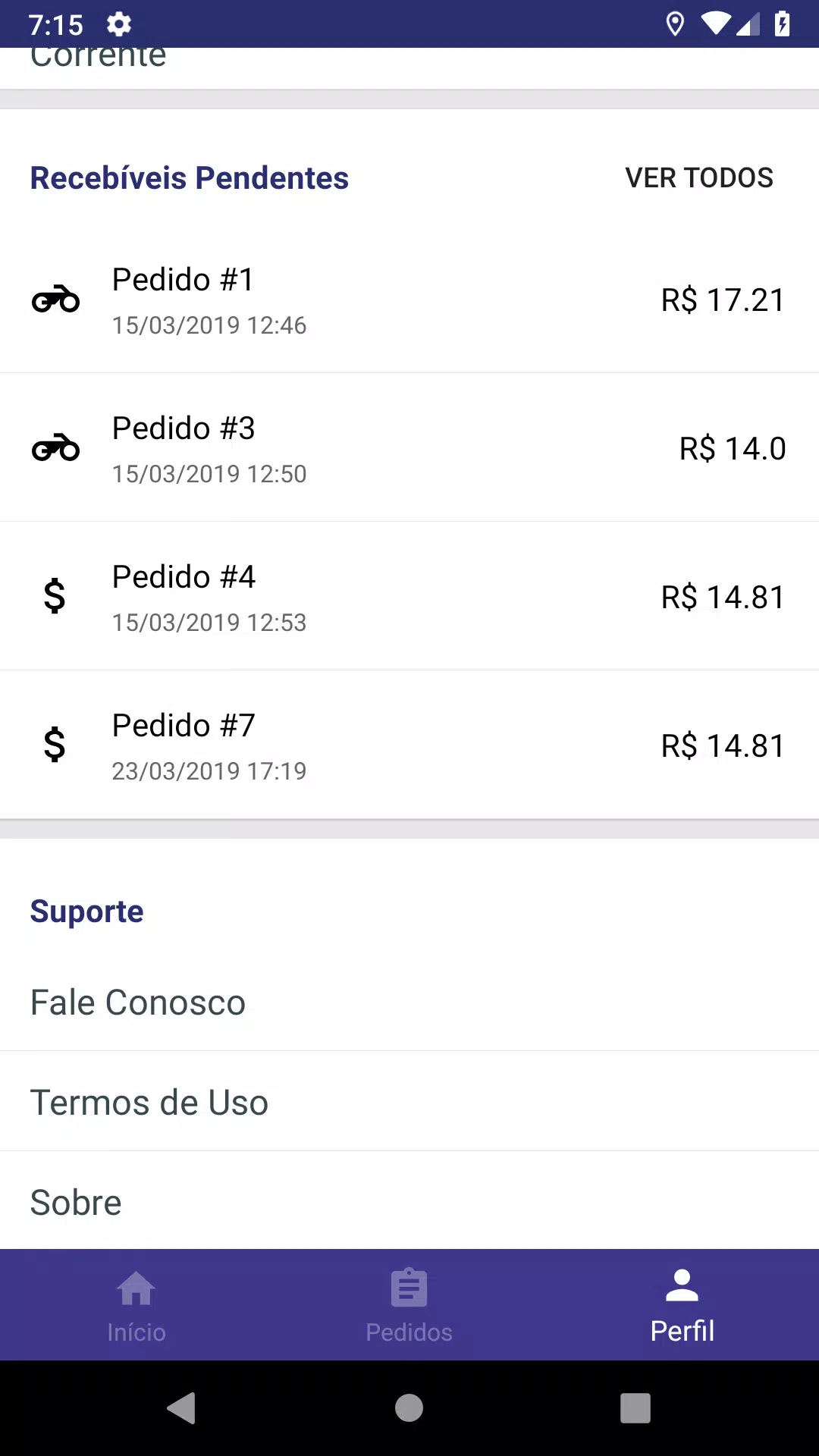View Pedido #7 details
The image size is (819, 1456).
click(x=409, y=745)
